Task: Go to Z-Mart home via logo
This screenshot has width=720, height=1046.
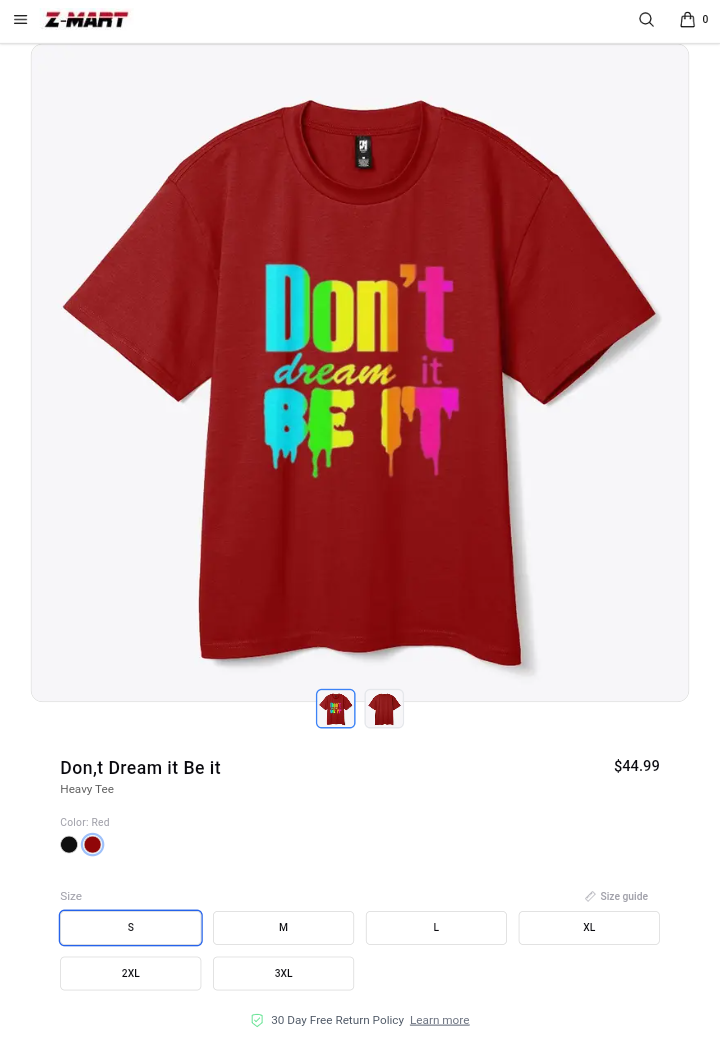Action: [86, 19]
